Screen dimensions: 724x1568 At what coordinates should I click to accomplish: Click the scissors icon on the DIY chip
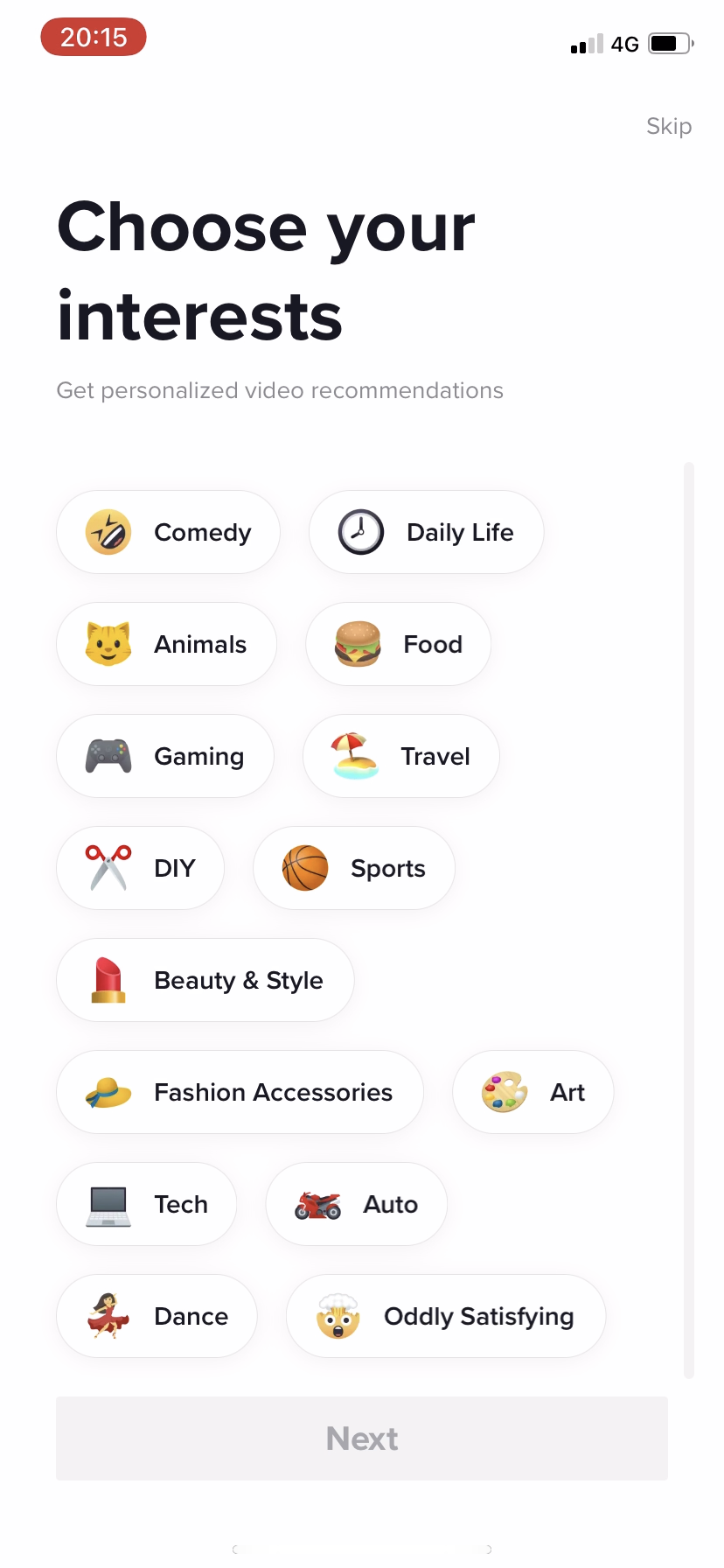(108, 868)
